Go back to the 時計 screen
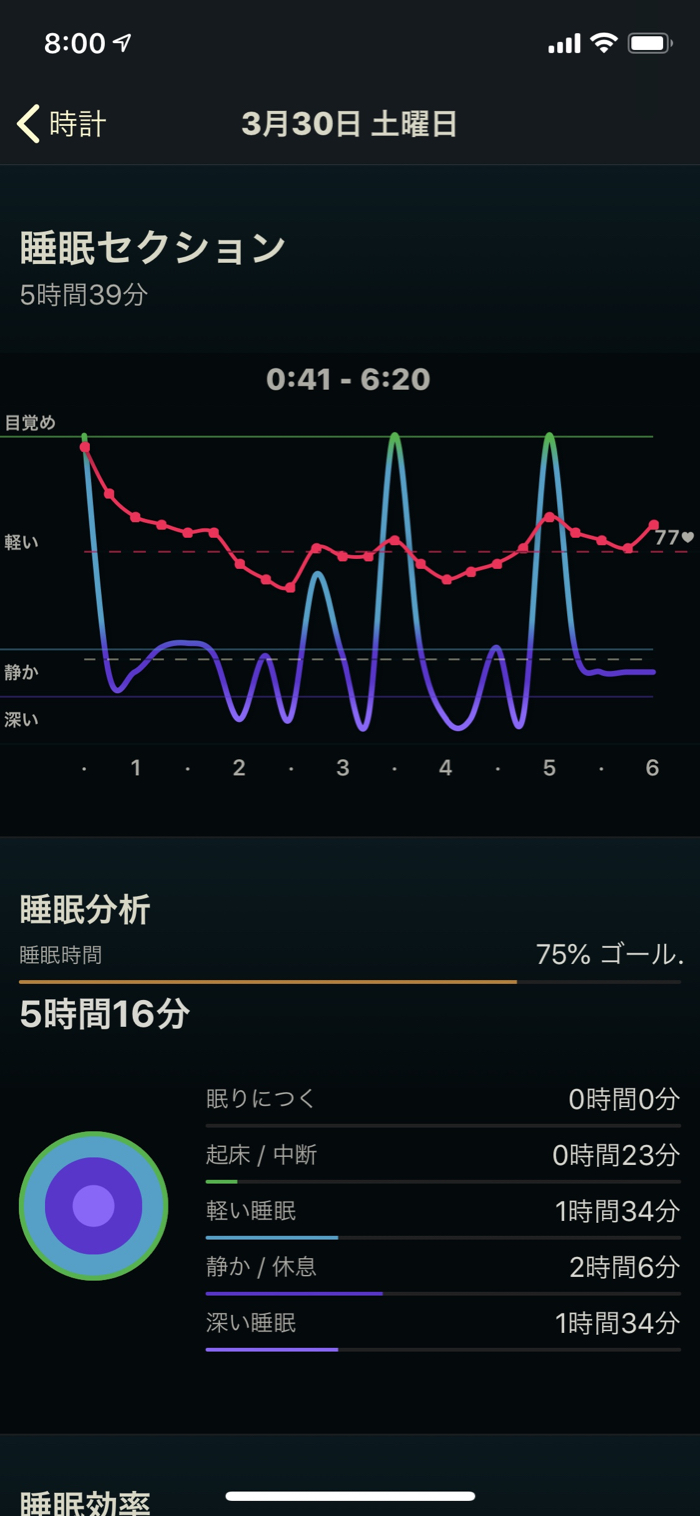 pos(62,124)
